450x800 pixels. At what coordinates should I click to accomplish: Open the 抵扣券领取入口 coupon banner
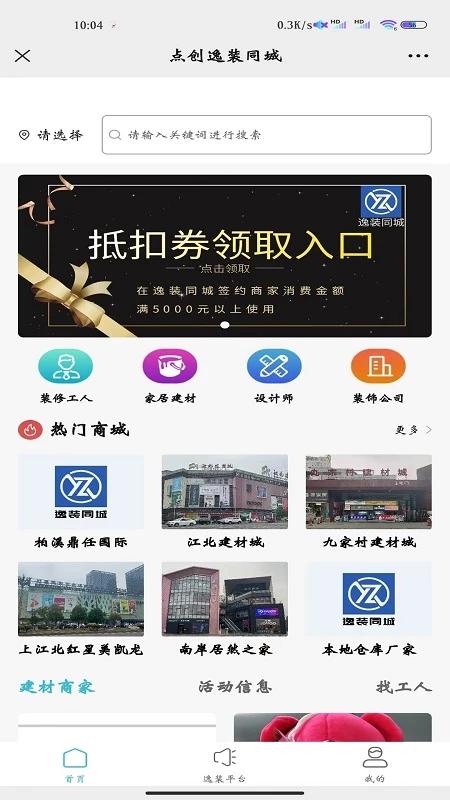224,256
